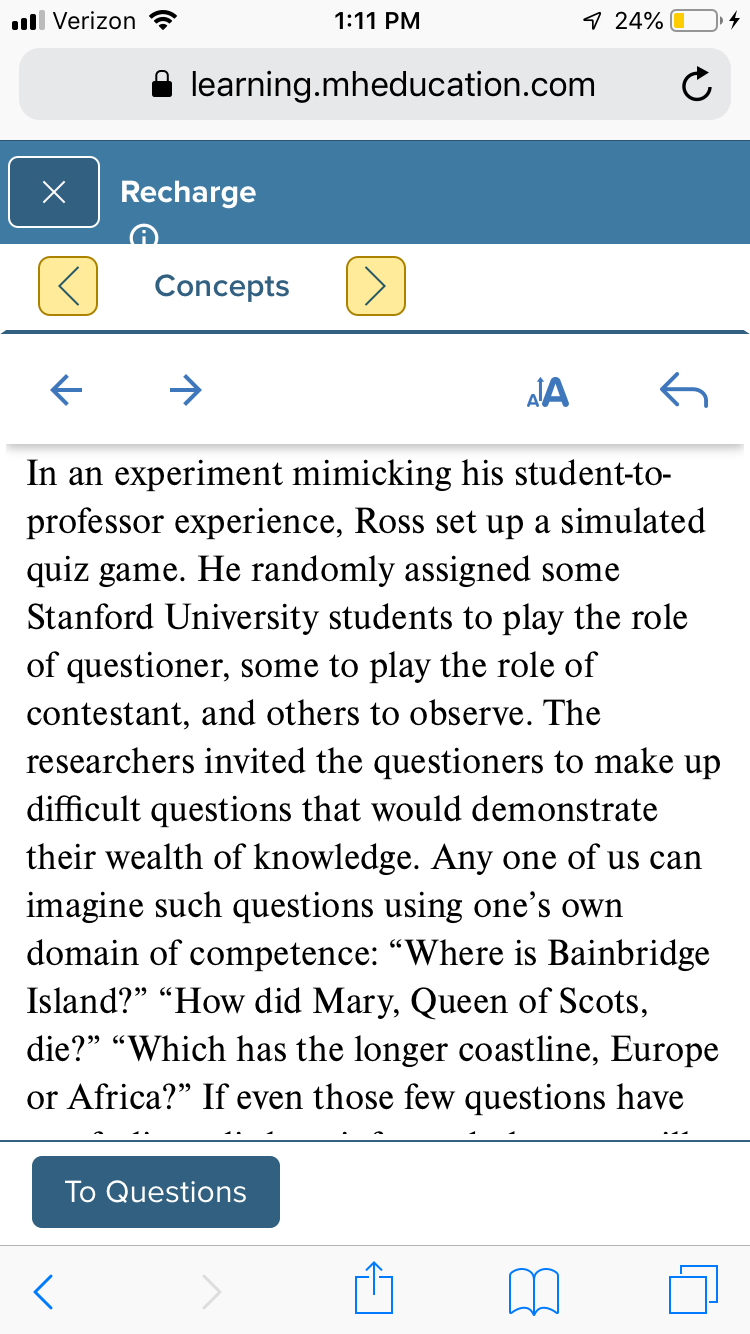Screen dimensions: 750x1334
Task: Reload the page in Safari
Action: [696, 86]
